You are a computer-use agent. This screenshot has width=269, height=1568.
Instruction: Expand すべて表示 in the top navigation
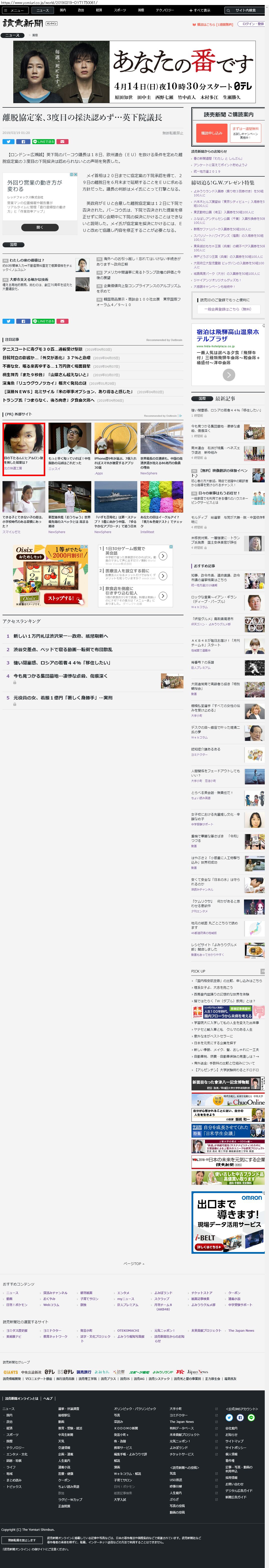[x=200, y=10]
